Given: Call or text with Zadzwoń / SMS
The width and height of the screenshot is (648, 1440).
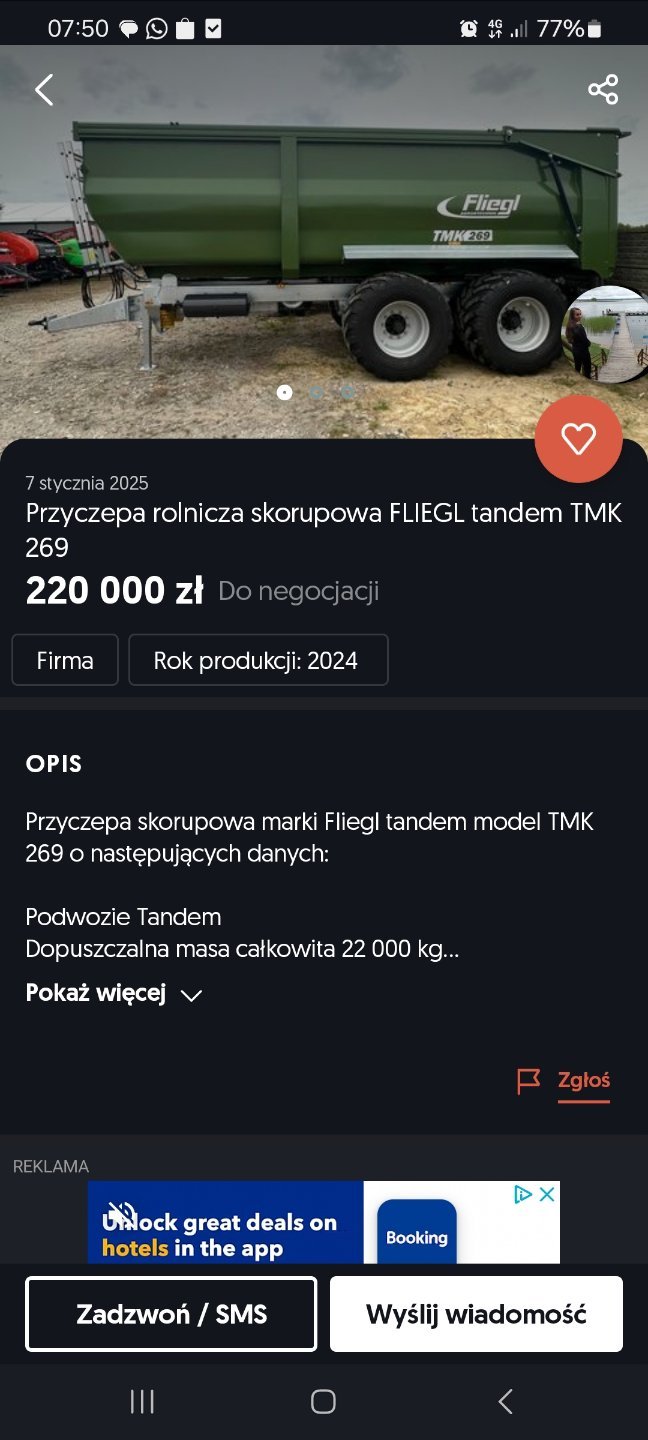Looking at the screenshot, I should click(x=171, y=1314).
